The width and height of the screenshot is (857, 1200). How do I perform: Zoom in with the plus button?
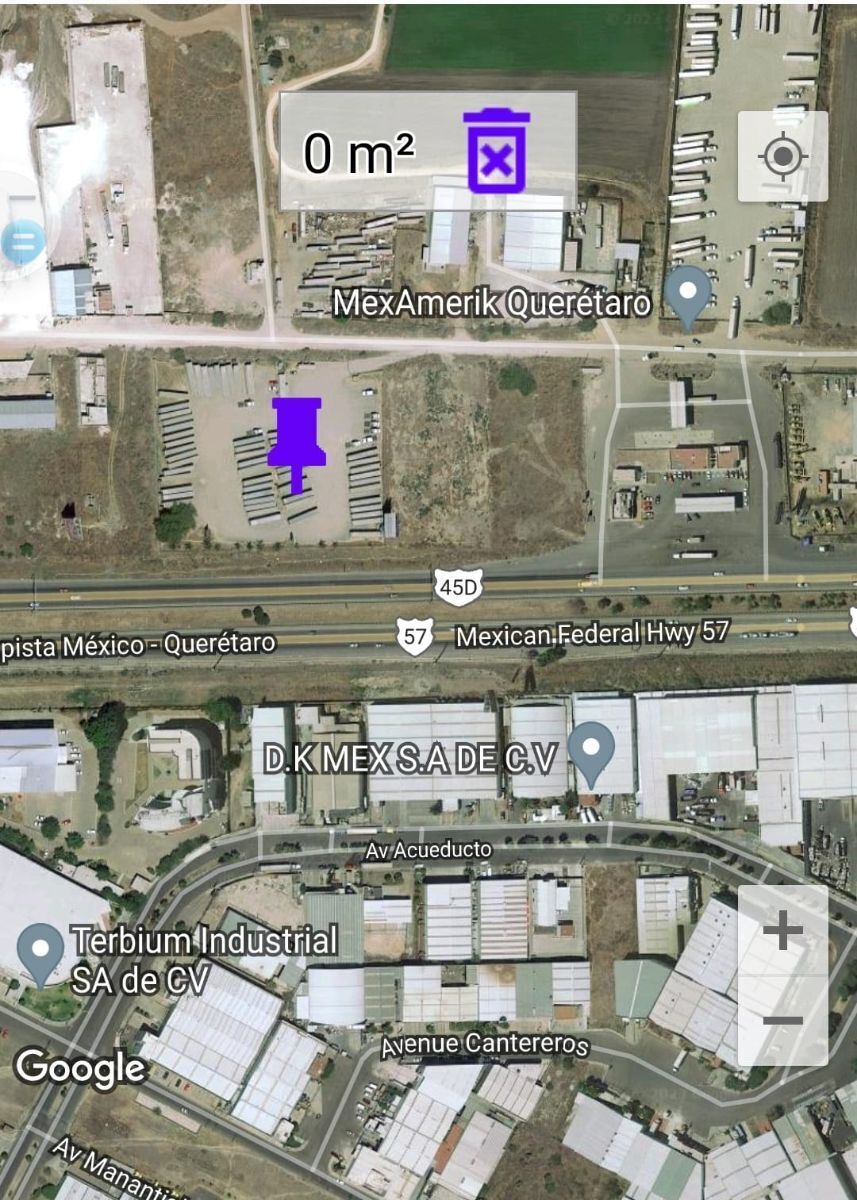(782, 932)
